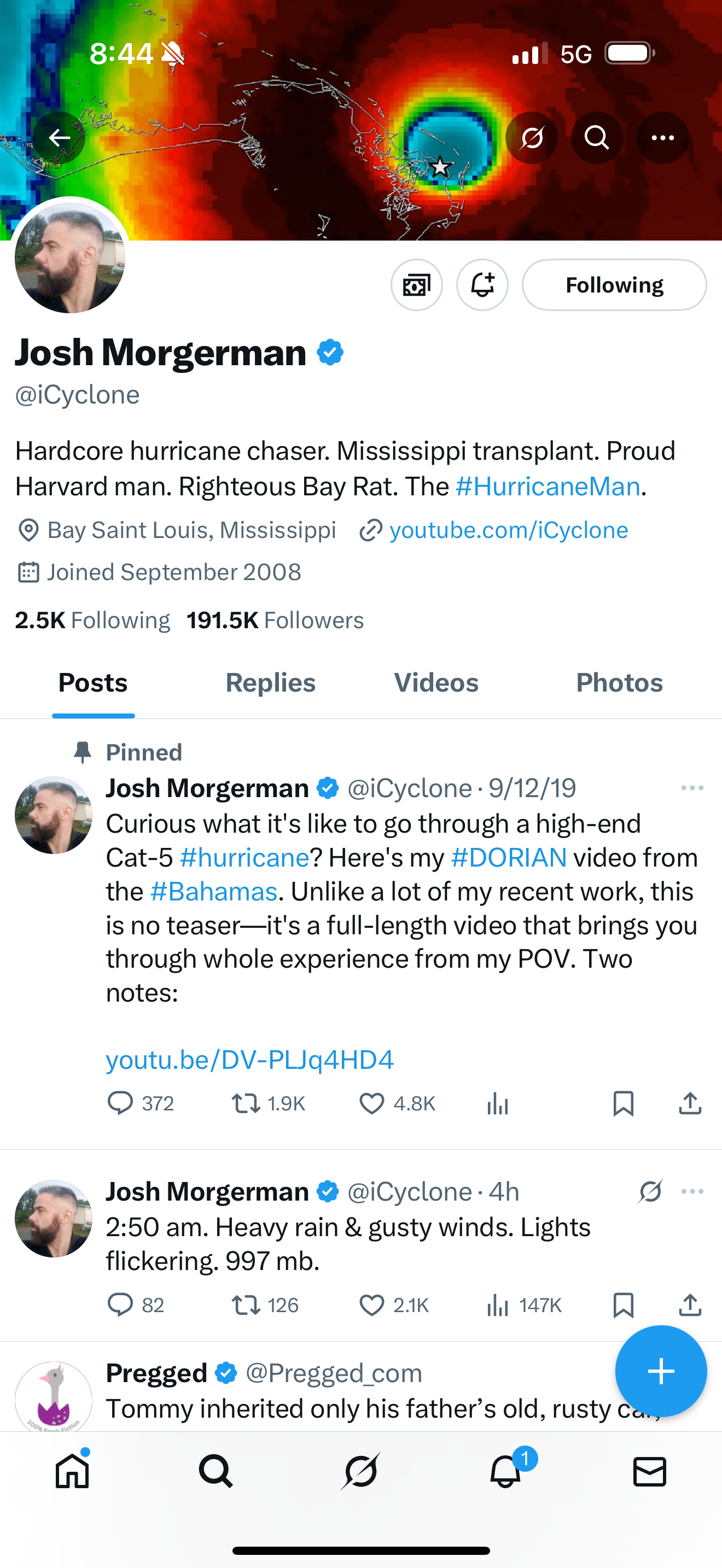Open the tip money icon

click(x=416, y=285)
